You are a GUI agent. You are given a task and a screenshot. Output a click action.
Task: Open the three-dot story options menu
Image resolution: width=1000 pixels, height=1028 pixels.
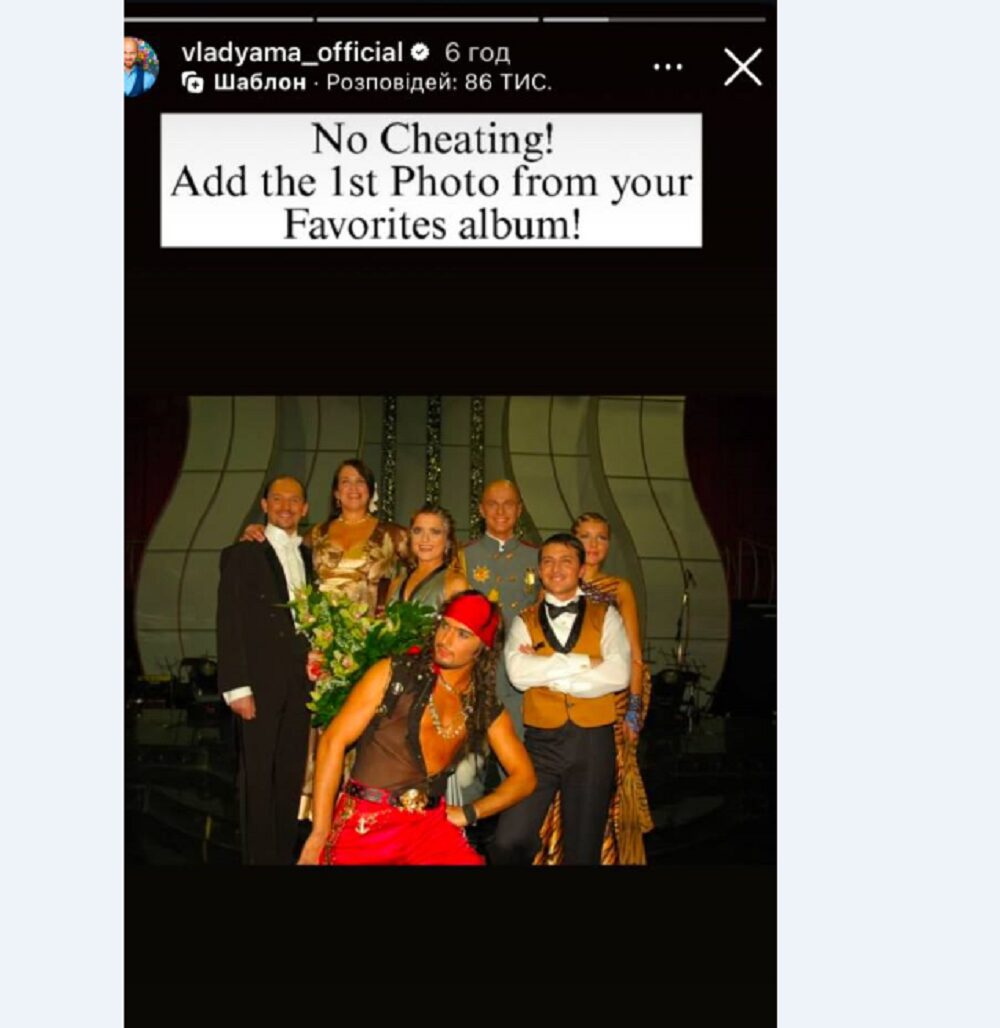coord(668,67)
